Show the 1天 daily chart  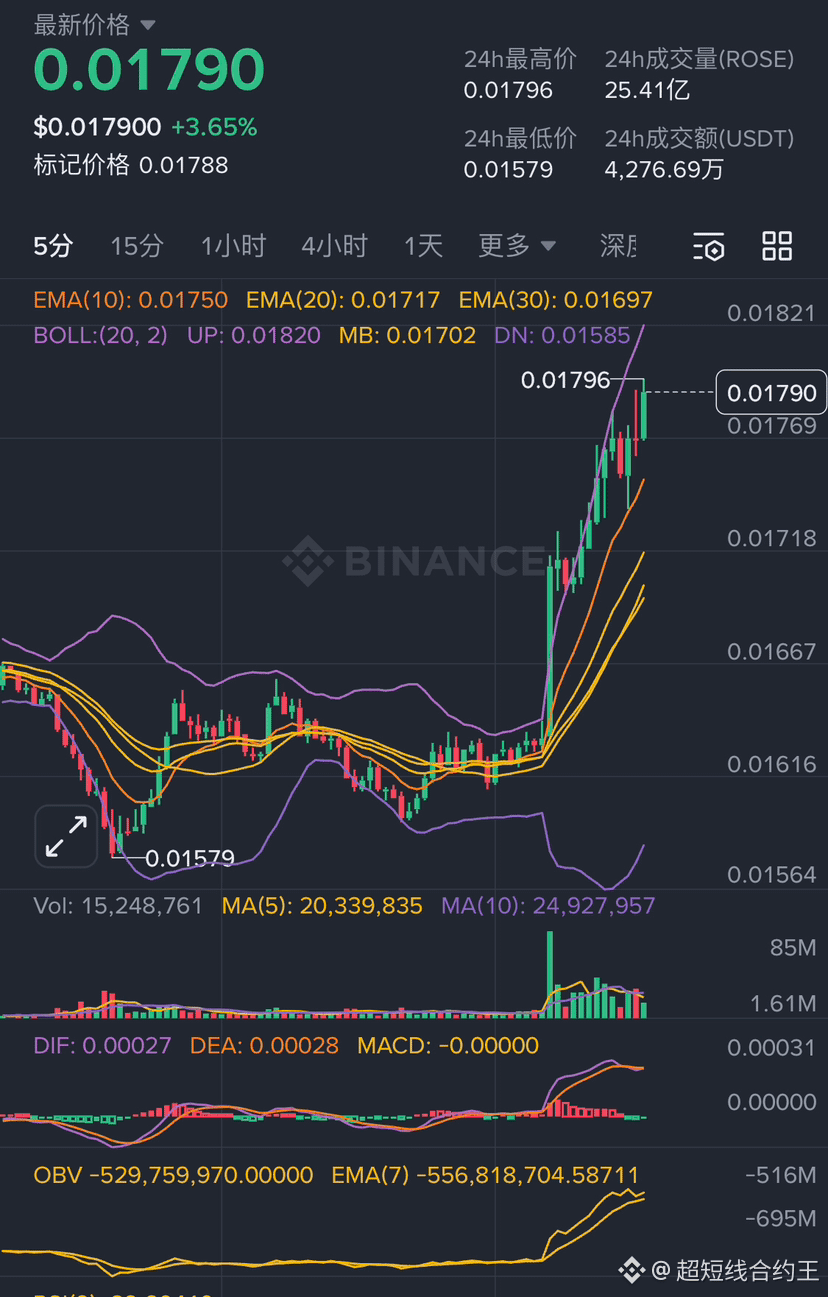pyautogui.click(x=423, y=246)
